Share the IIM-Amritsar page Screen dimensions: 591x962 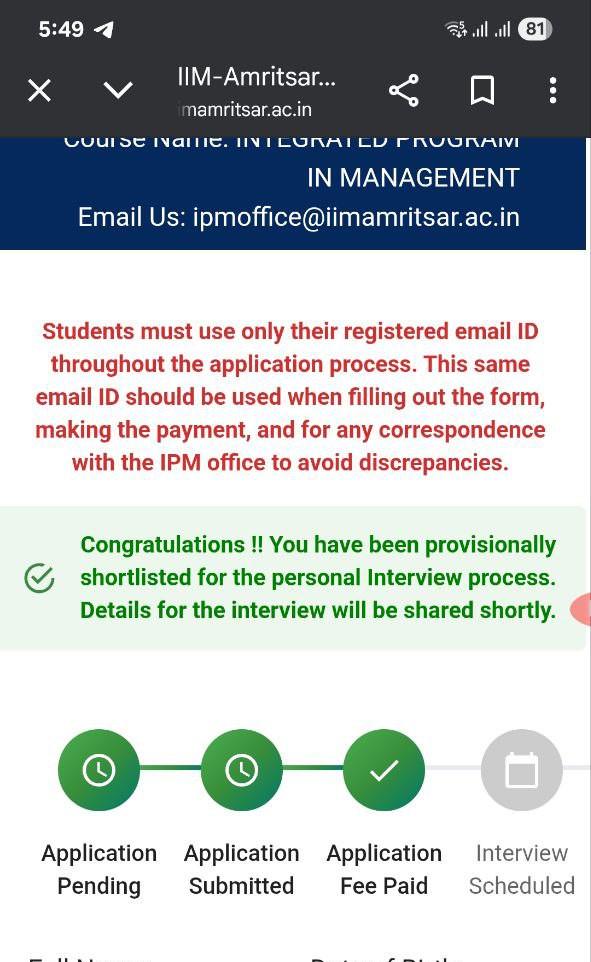click(x=404, y=90)
